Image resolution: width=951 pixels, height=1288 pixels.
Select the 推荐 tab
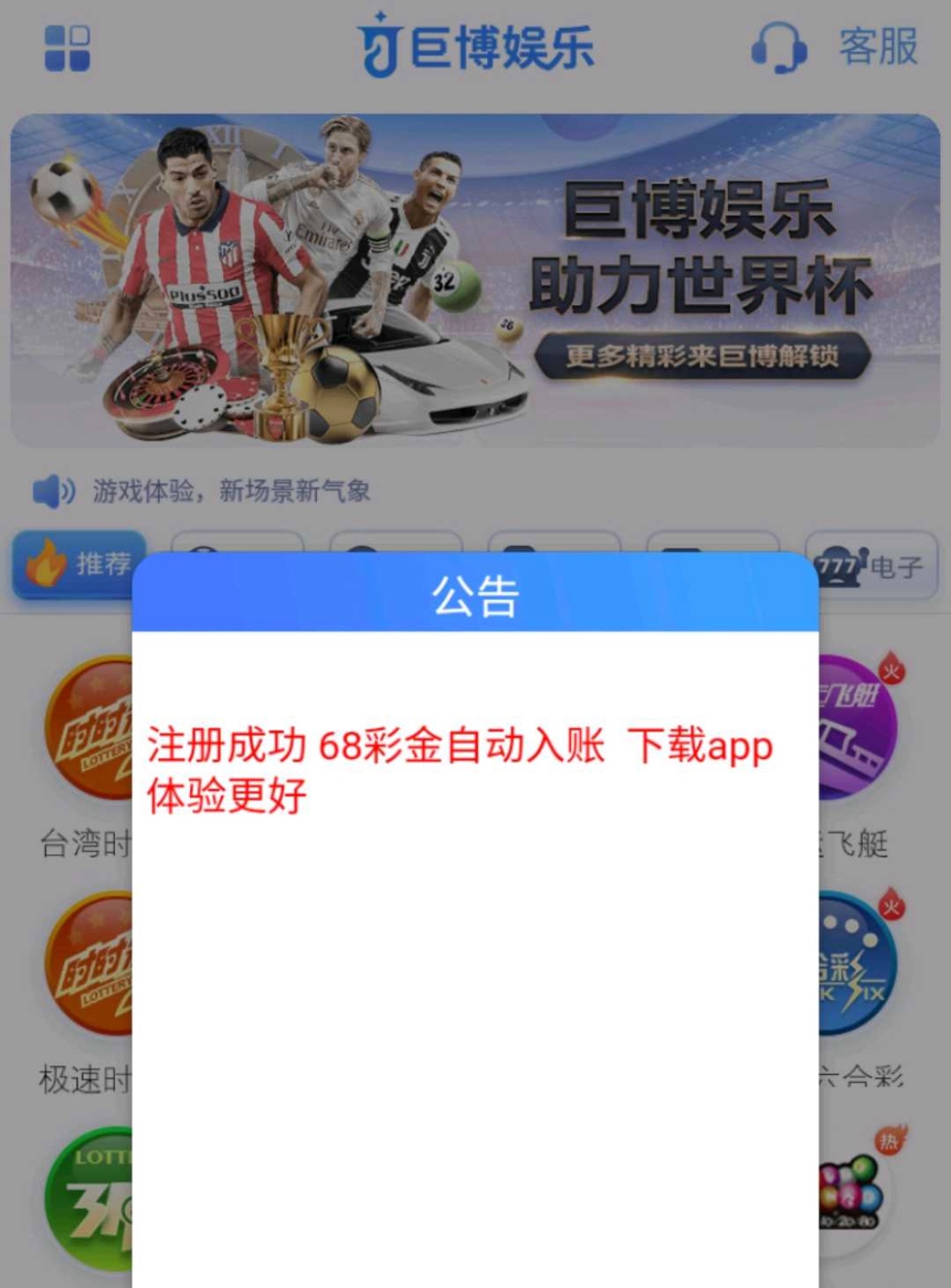pyautogui.click(x=79, y=564)
